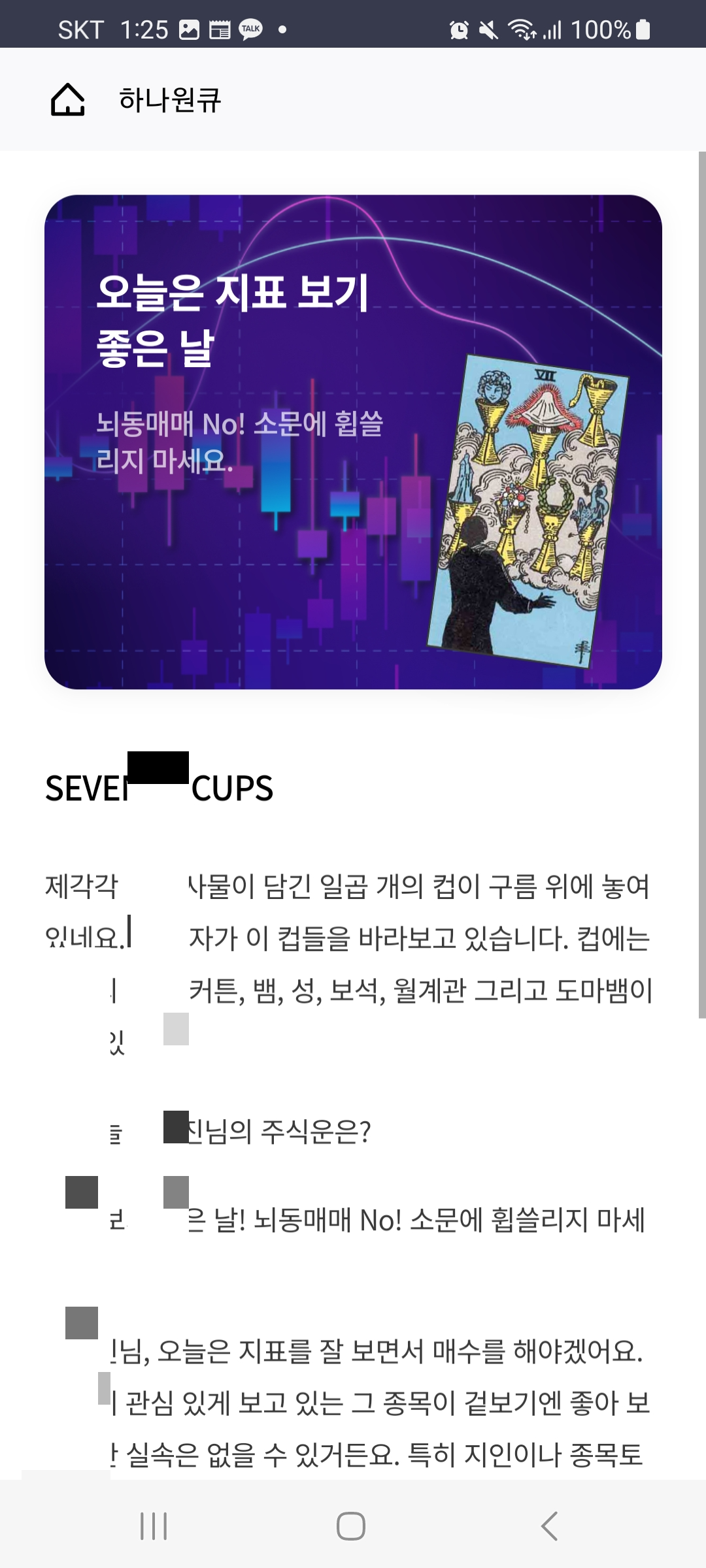Open the KakaoTalk notification icon

(x=250, y=29)
